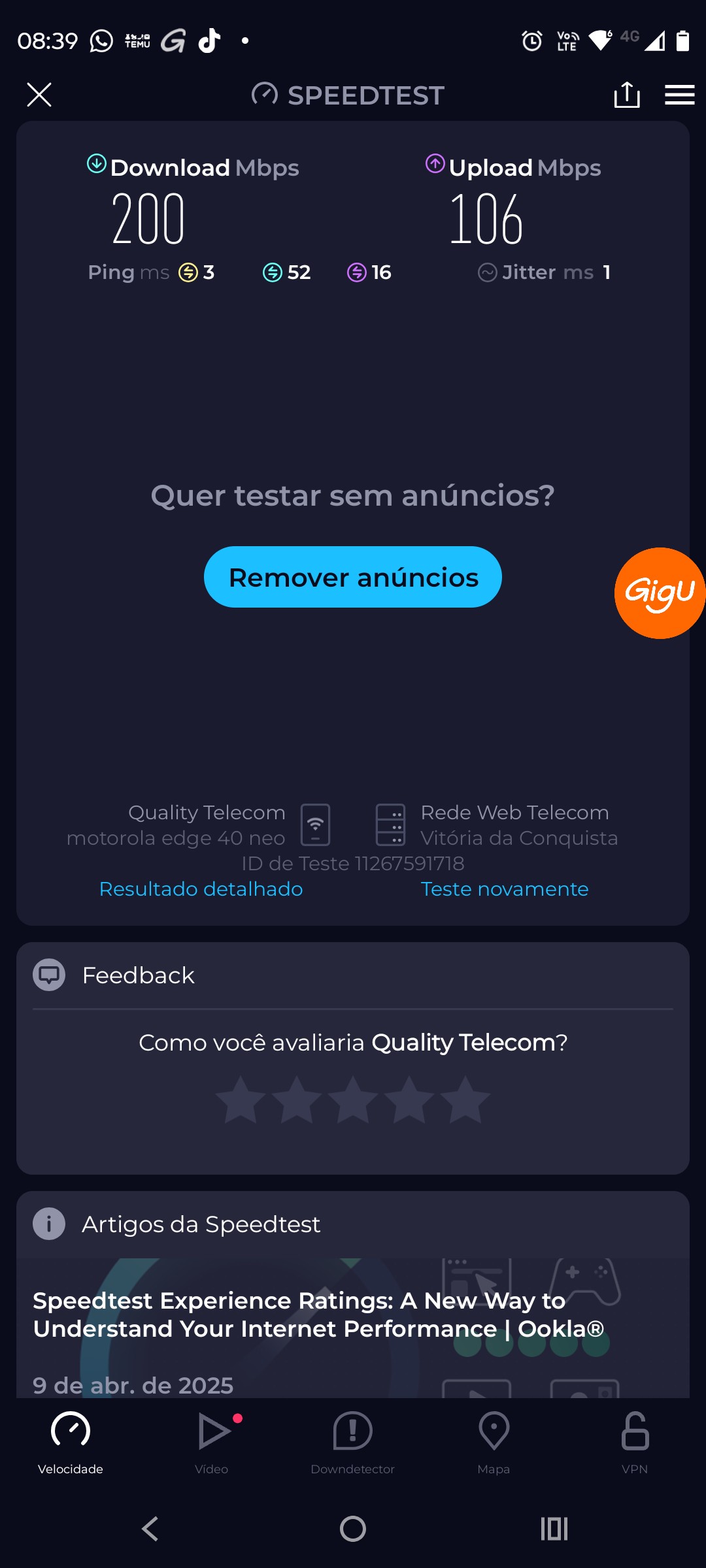Share the speed test result

627,95
